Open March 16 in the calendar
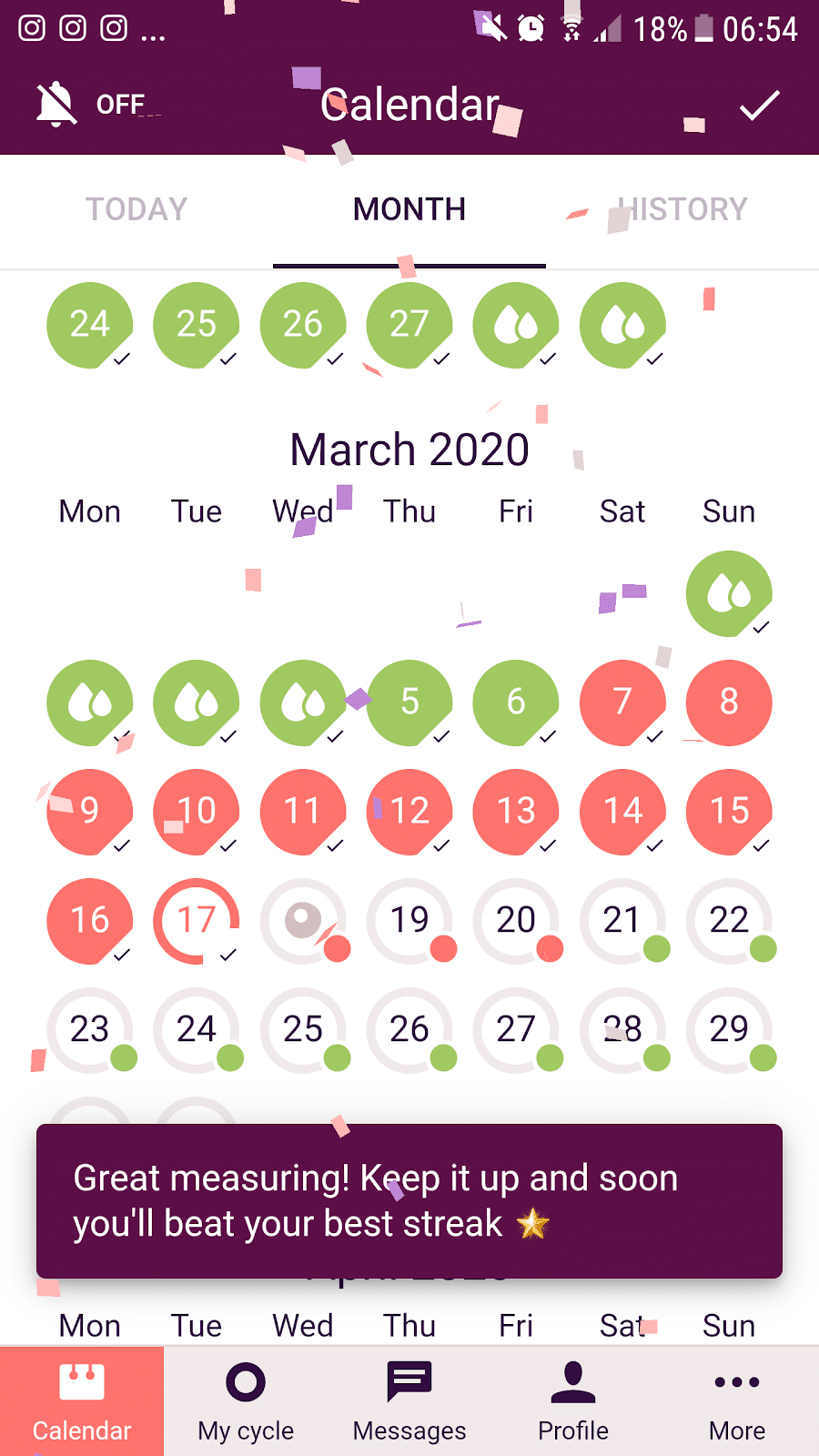The image size is (819, 1456). click(90, 920)
